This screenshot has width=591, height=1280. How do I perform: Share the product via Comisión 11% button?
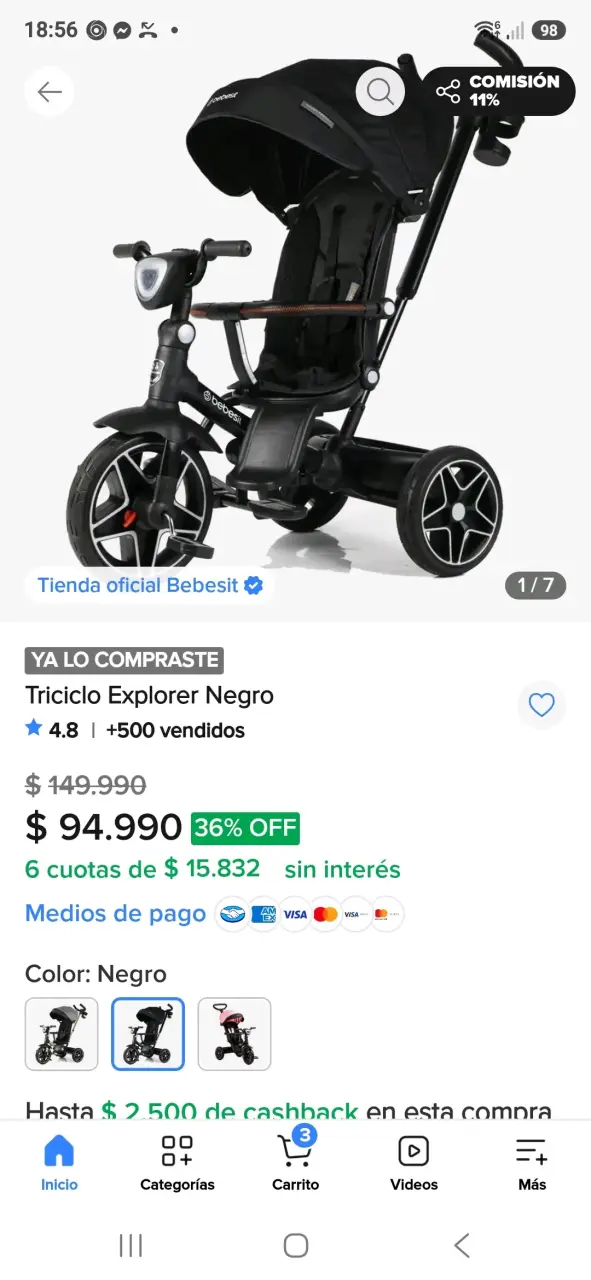(499, 91)
